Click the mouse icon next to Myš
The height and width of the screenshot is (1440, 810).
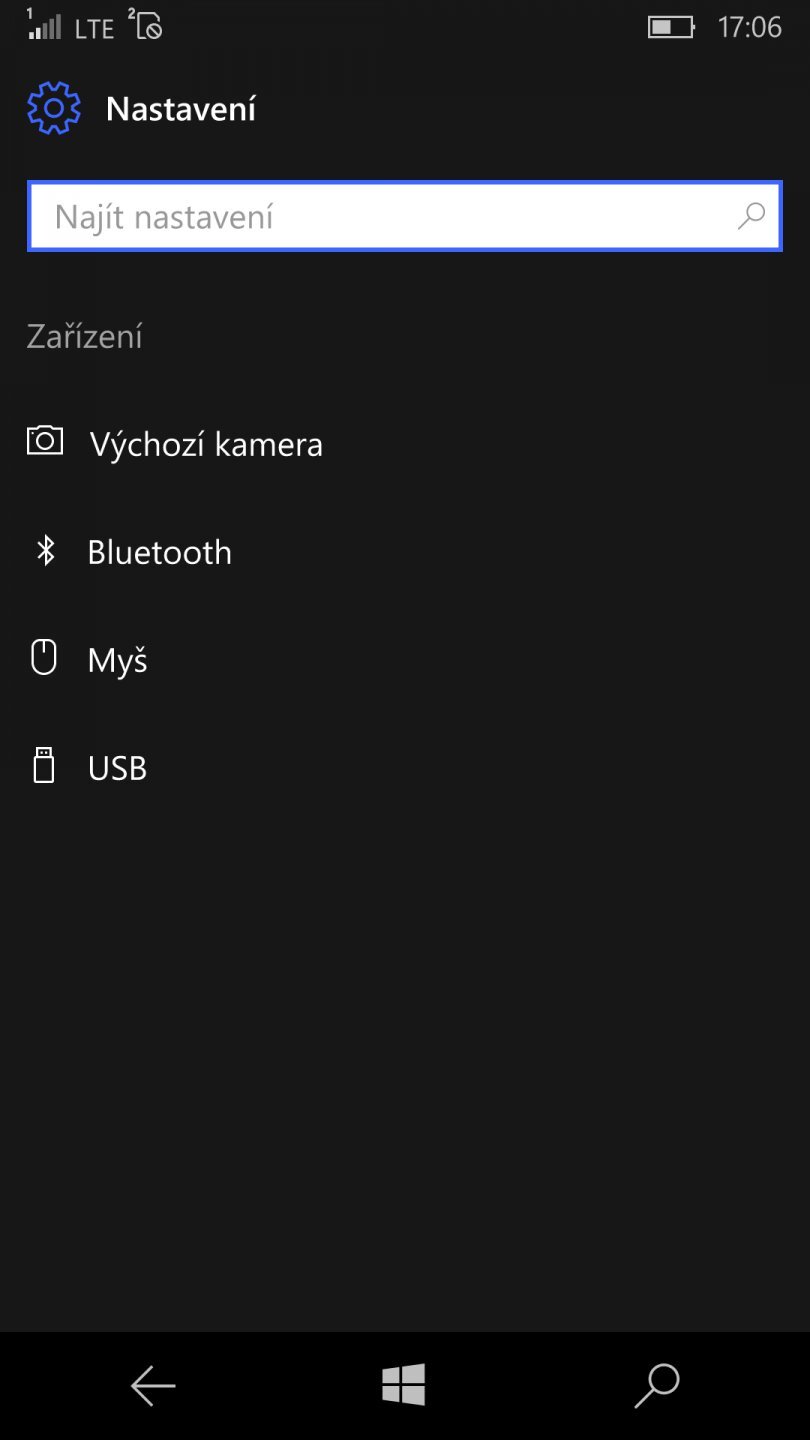click(x=44, y=658)
